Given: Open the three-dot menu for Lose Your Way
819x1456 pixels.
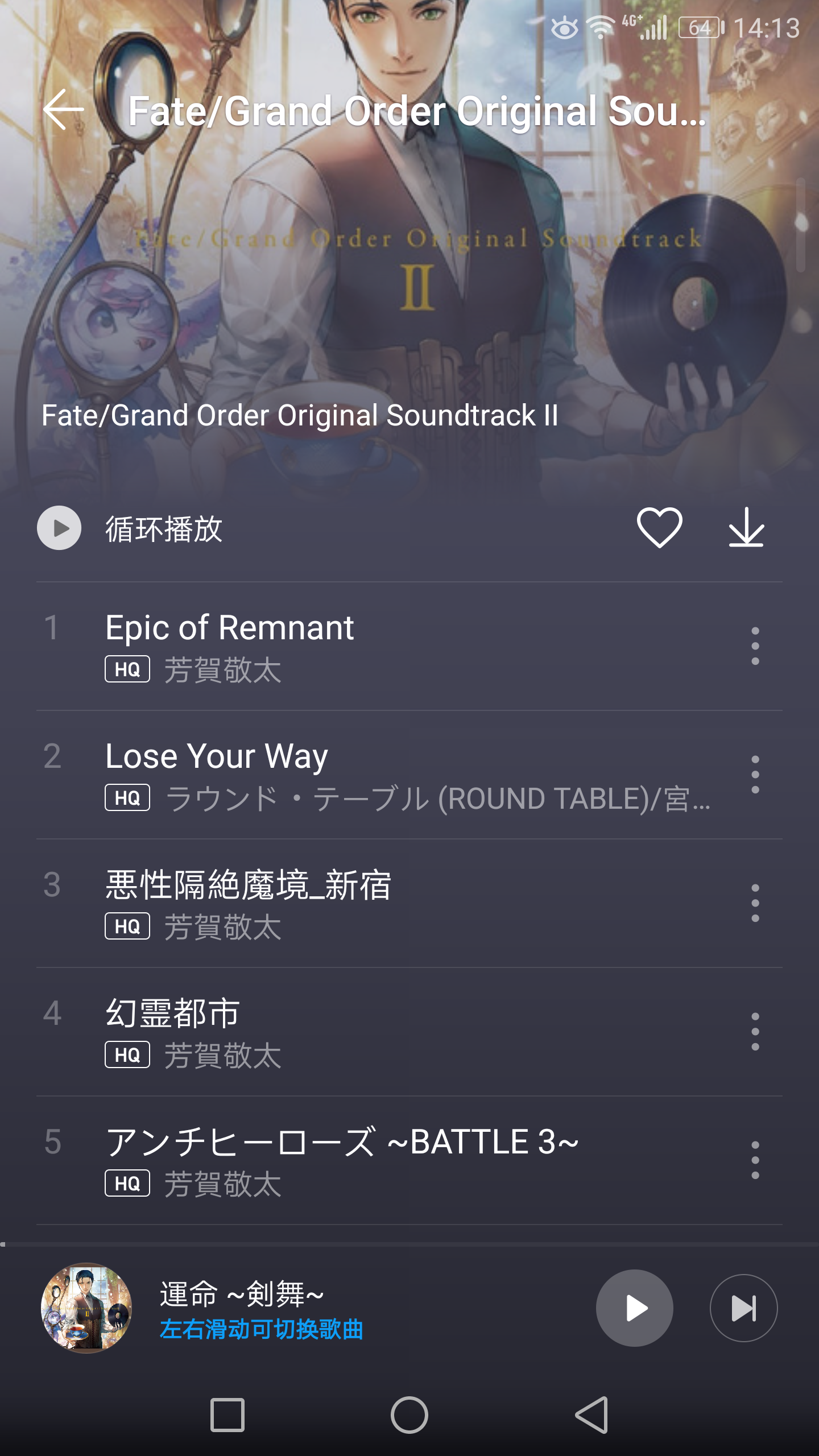Looking at the screenshot, I should click(x=755, y=775).
